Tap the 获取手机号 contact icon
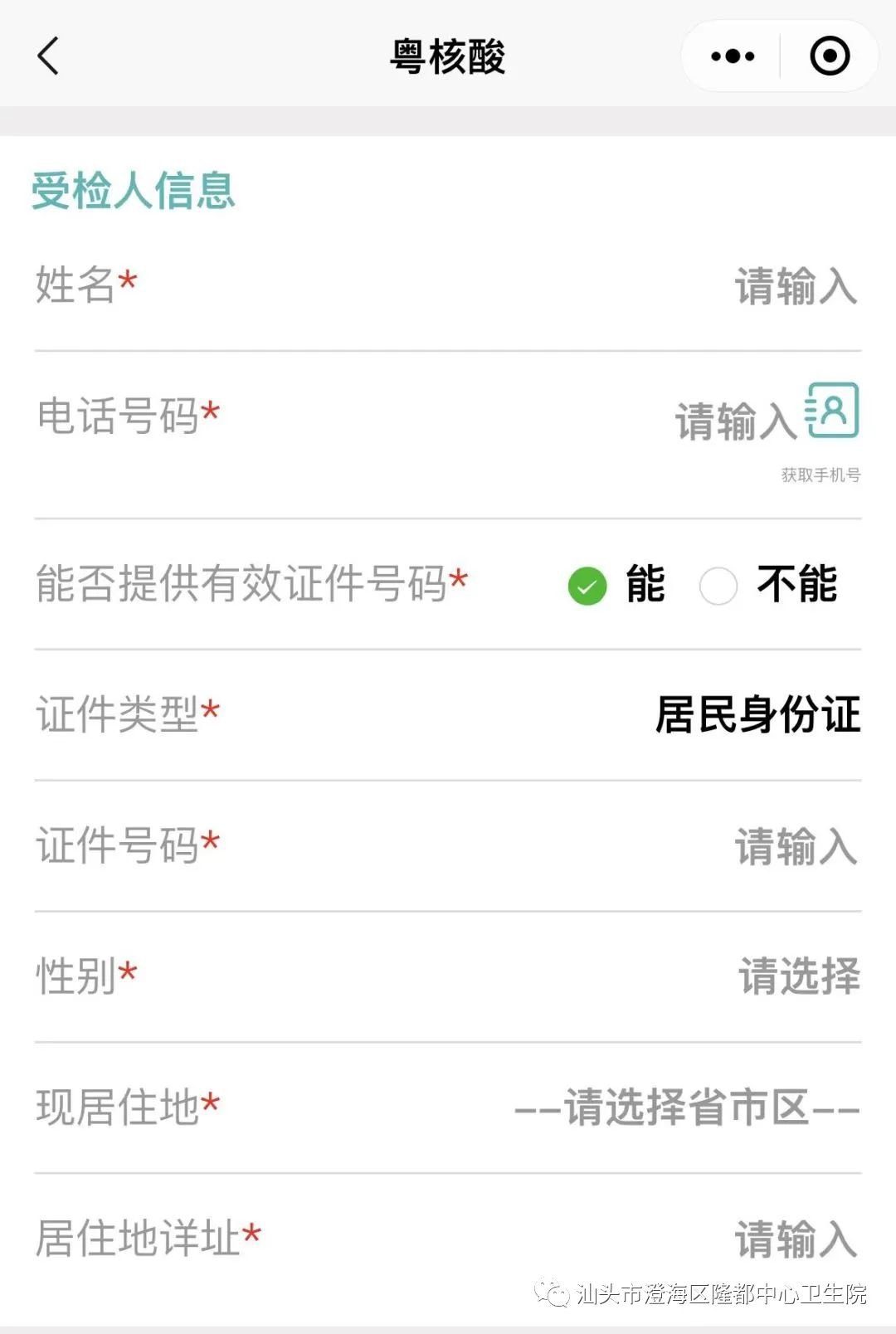Viewport: 896px width, 1334px height. pyautogui.click(x=832, y=411)
